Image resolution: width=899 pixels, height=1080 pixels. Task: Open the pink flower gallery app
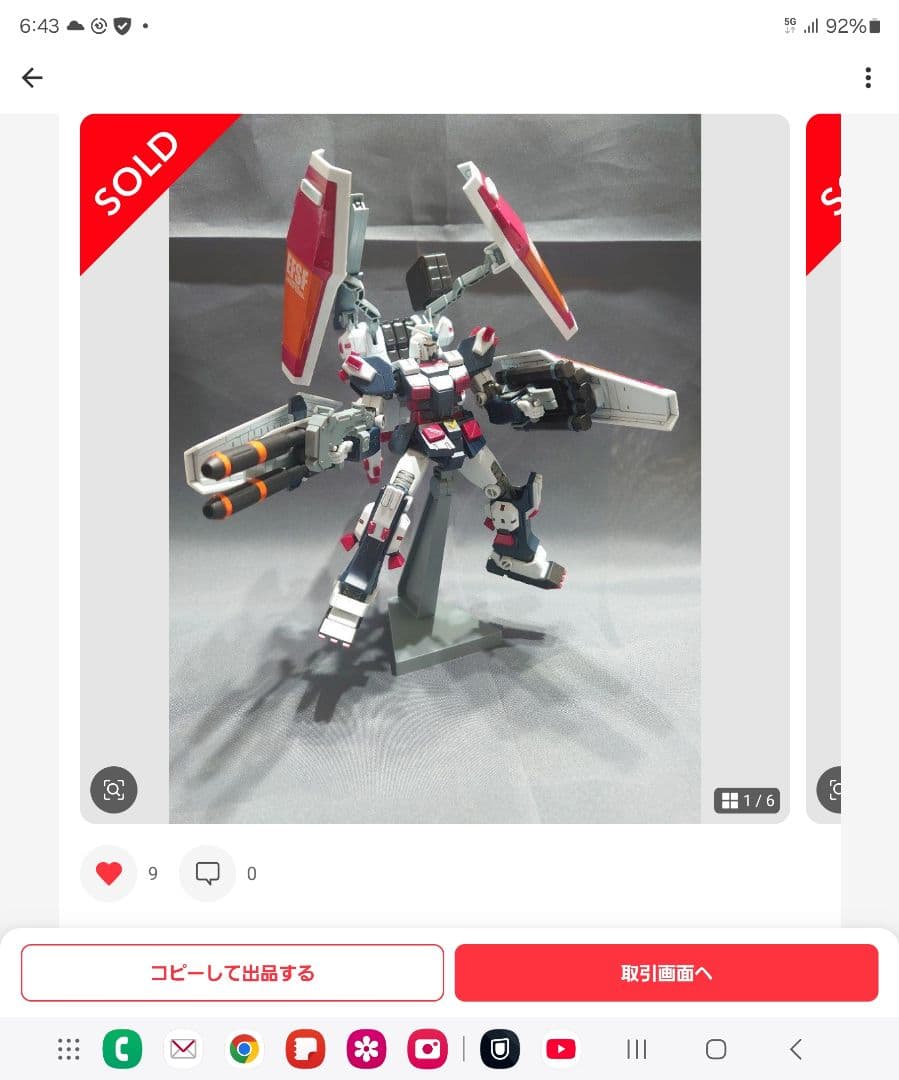click(x=366, y=1049)
